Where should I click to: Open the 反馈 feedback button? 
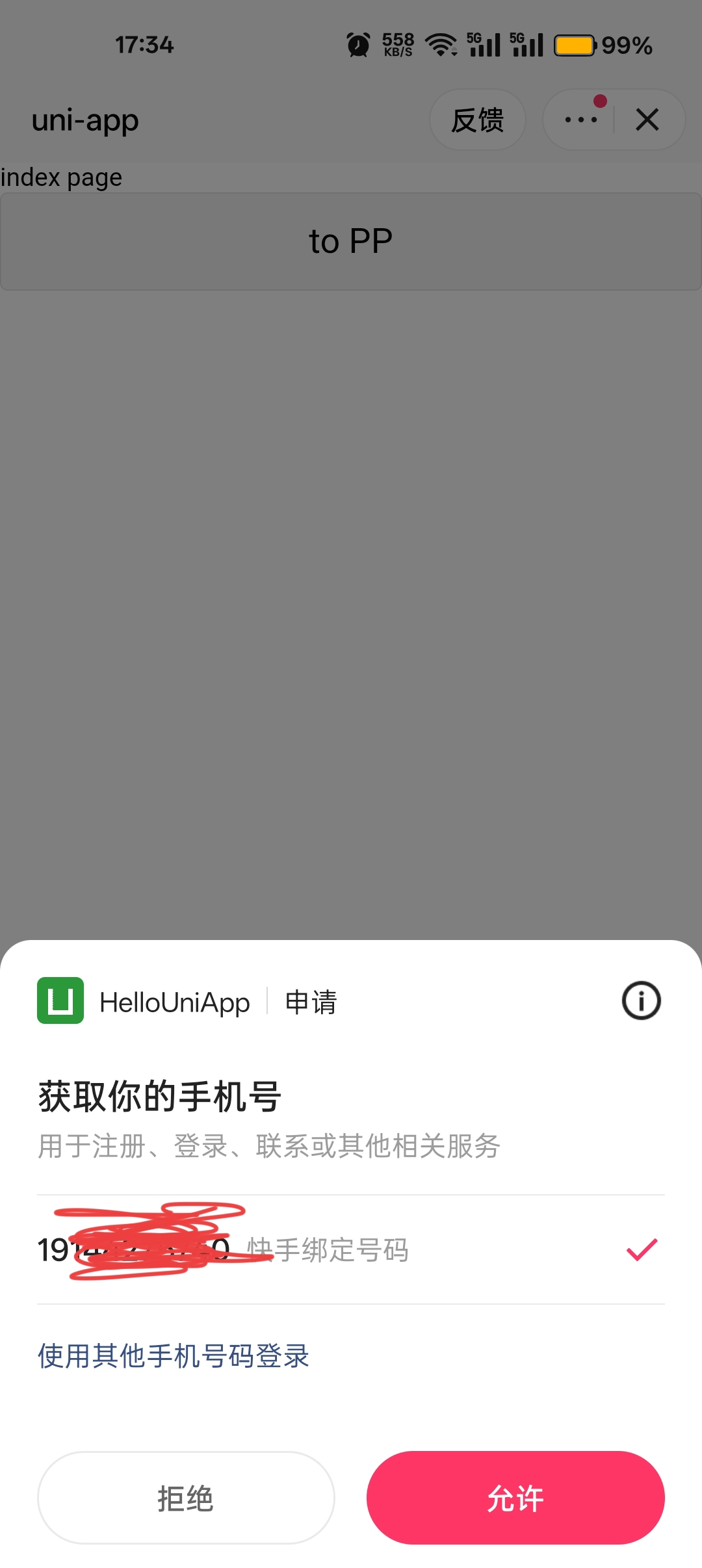pos(478,120)
